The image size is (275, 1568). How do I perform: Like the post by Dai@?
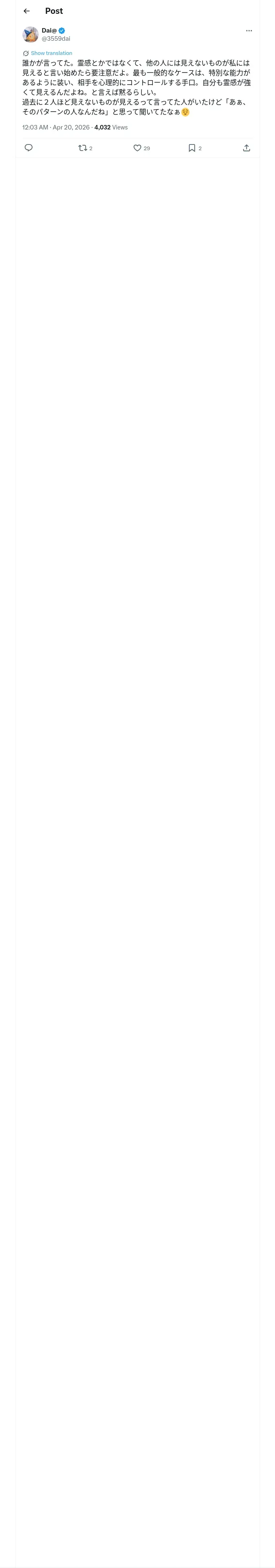click(141, 148)
